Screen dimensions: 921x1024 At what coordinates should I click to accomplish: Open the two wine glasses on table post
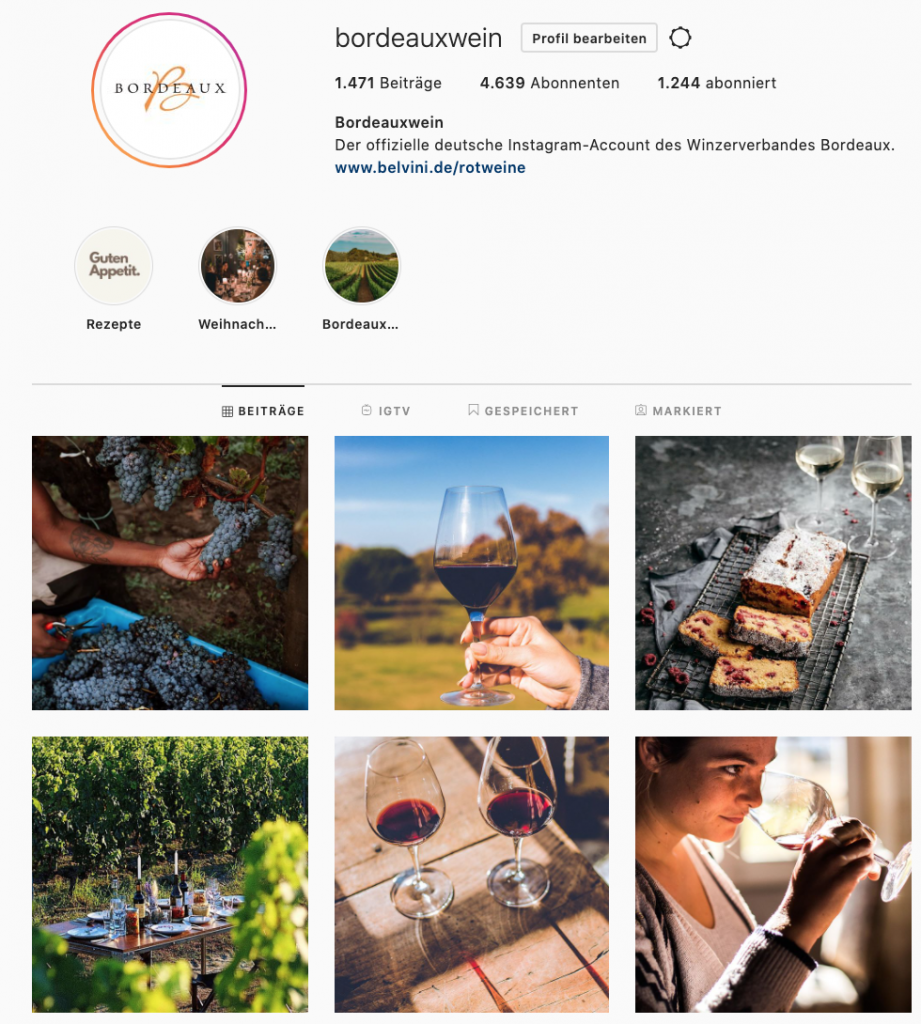click(x=471, y=875)
